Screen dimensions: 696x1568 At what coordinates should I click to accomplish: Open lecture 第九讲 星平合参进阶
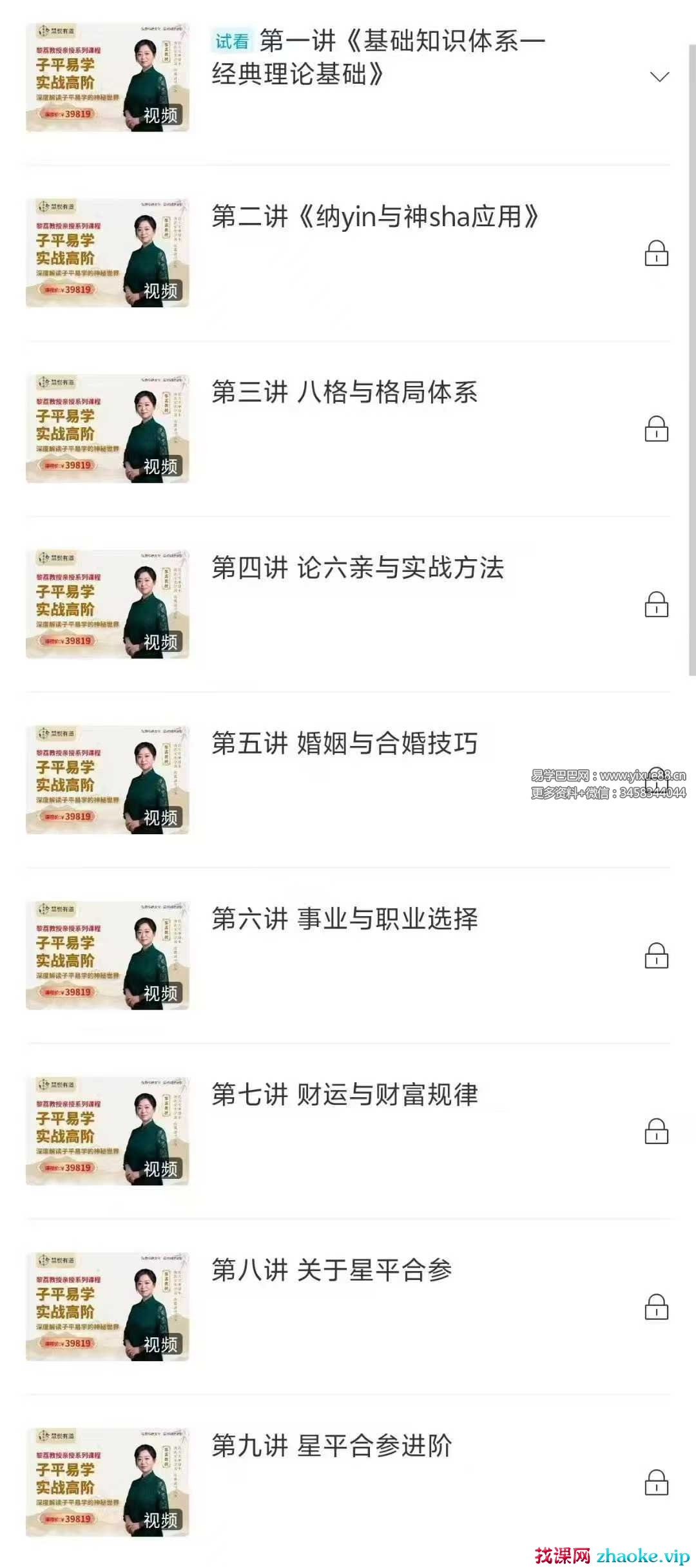point(332,1446)
